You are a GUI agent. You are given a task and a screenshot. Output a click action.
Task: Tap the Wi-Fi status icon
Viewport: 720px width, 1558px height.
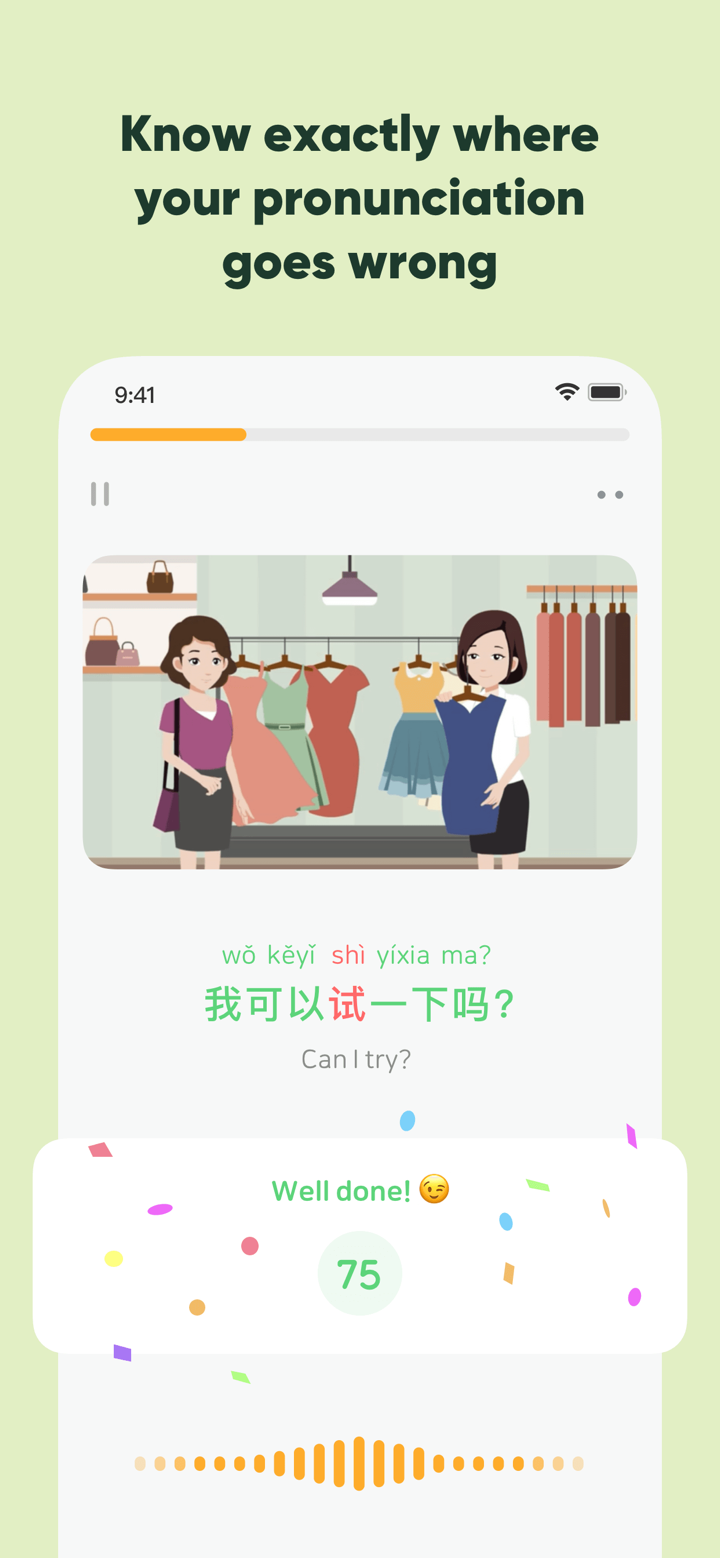(567, 393)
